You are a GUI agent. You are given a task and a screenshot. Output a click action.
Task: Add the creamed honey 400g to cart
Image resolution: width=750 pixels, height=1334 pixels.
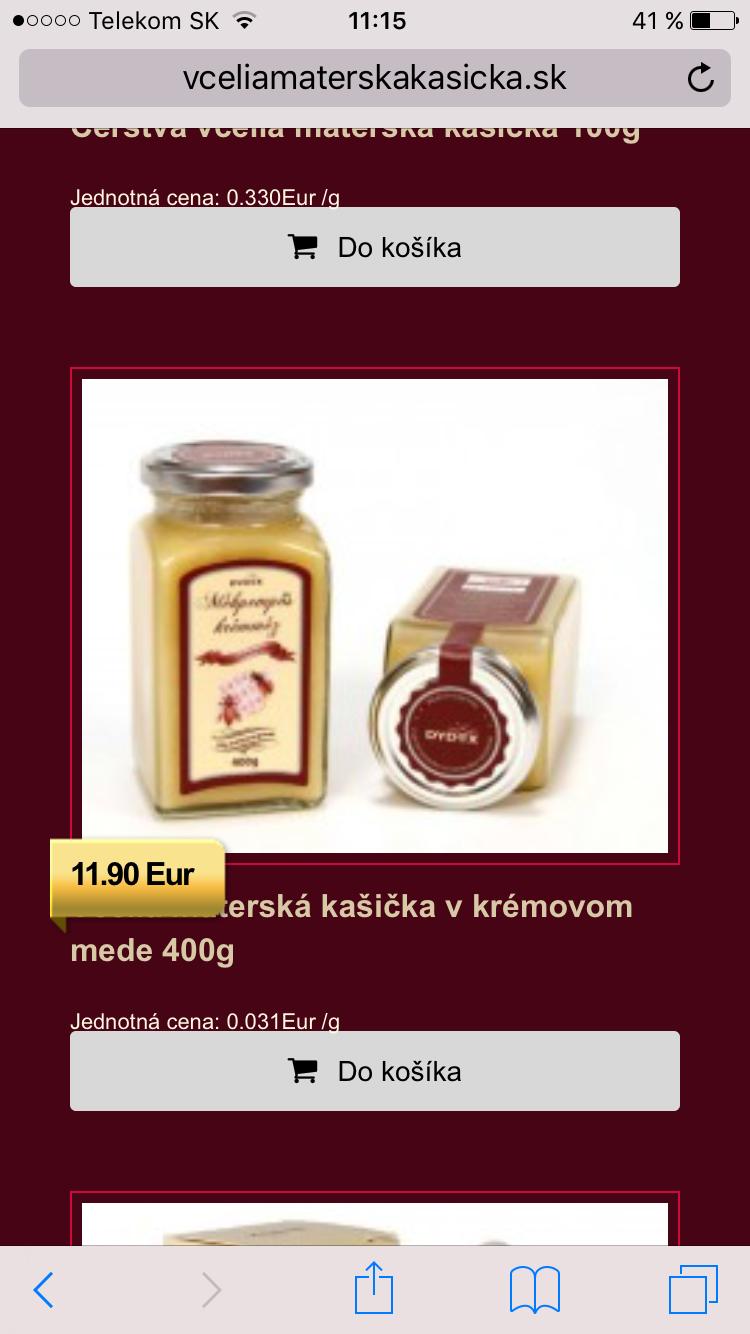374,1071
